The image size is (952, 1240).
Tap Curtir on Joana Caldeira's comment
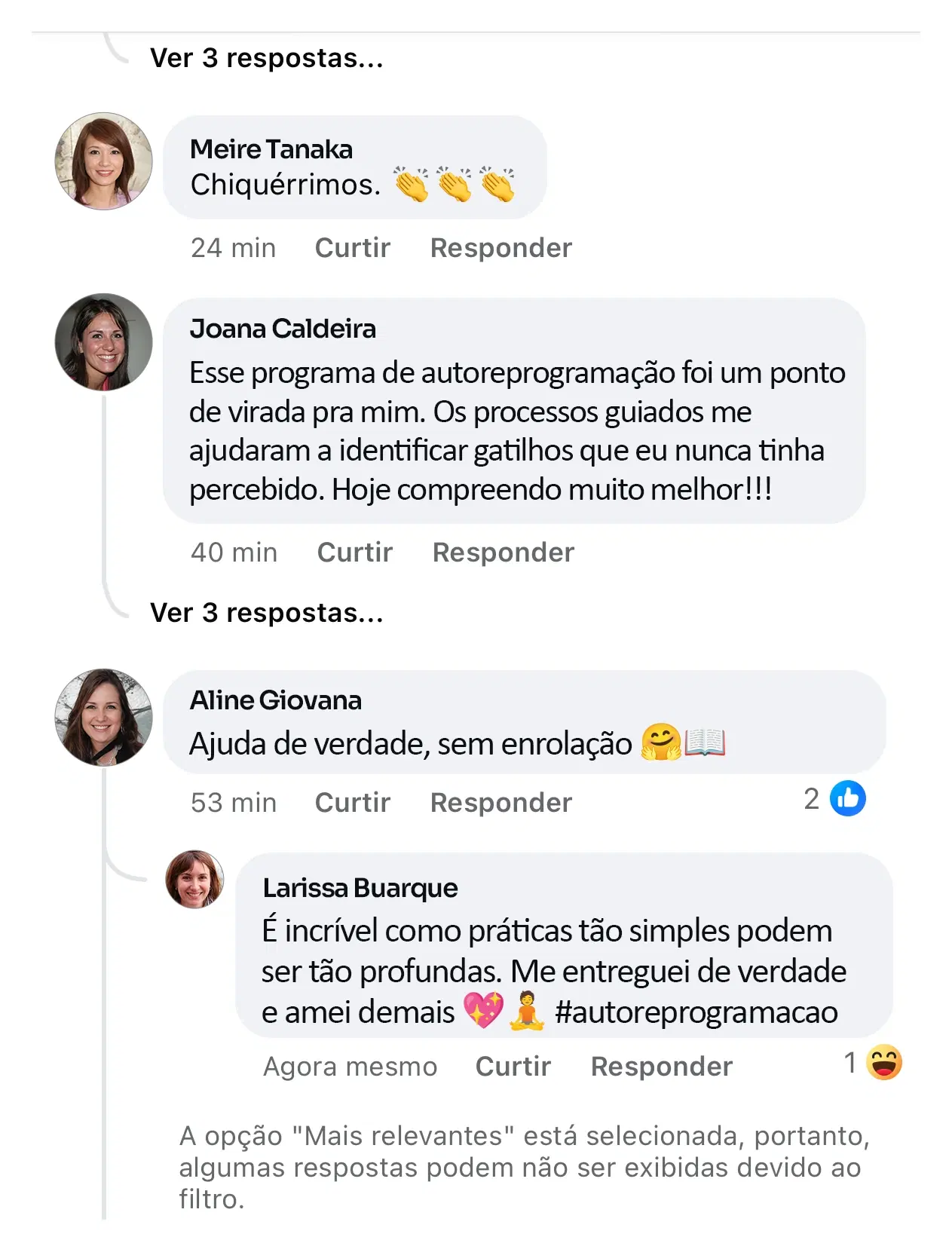(354, 553)
